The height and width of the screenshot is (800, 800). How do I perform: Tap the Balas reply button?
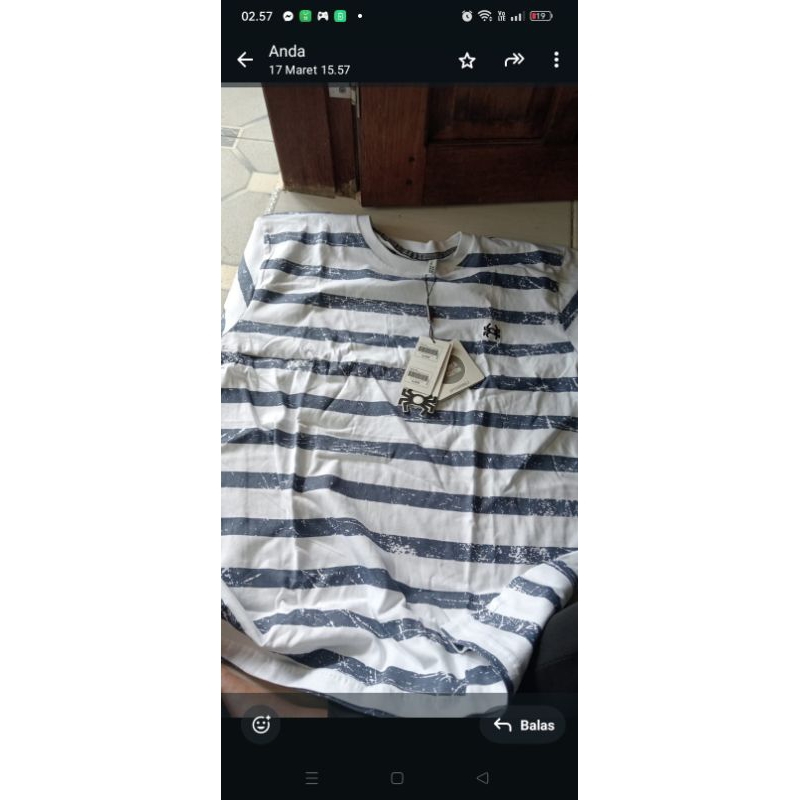pyautogui.click(x=524, y=725)
